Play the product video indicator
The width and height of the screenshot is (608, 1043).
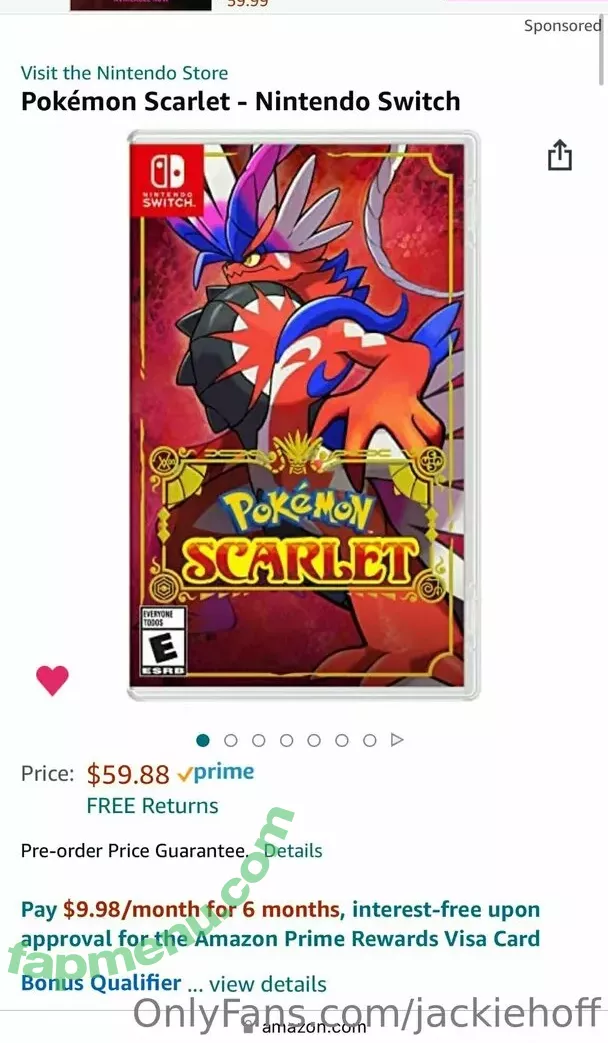[x=397, y=740]
